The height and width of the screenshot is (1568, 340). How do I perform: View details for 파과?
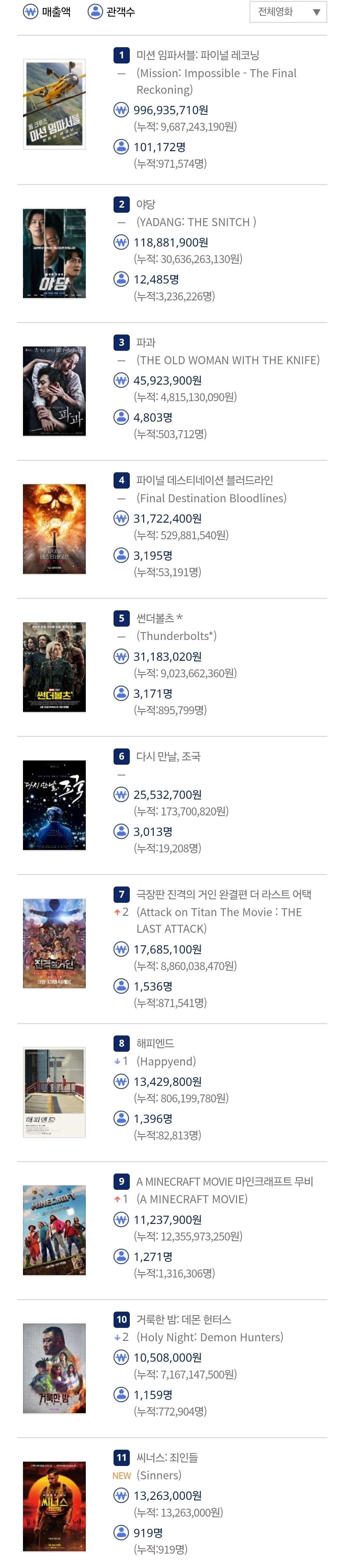click(146, 343)
